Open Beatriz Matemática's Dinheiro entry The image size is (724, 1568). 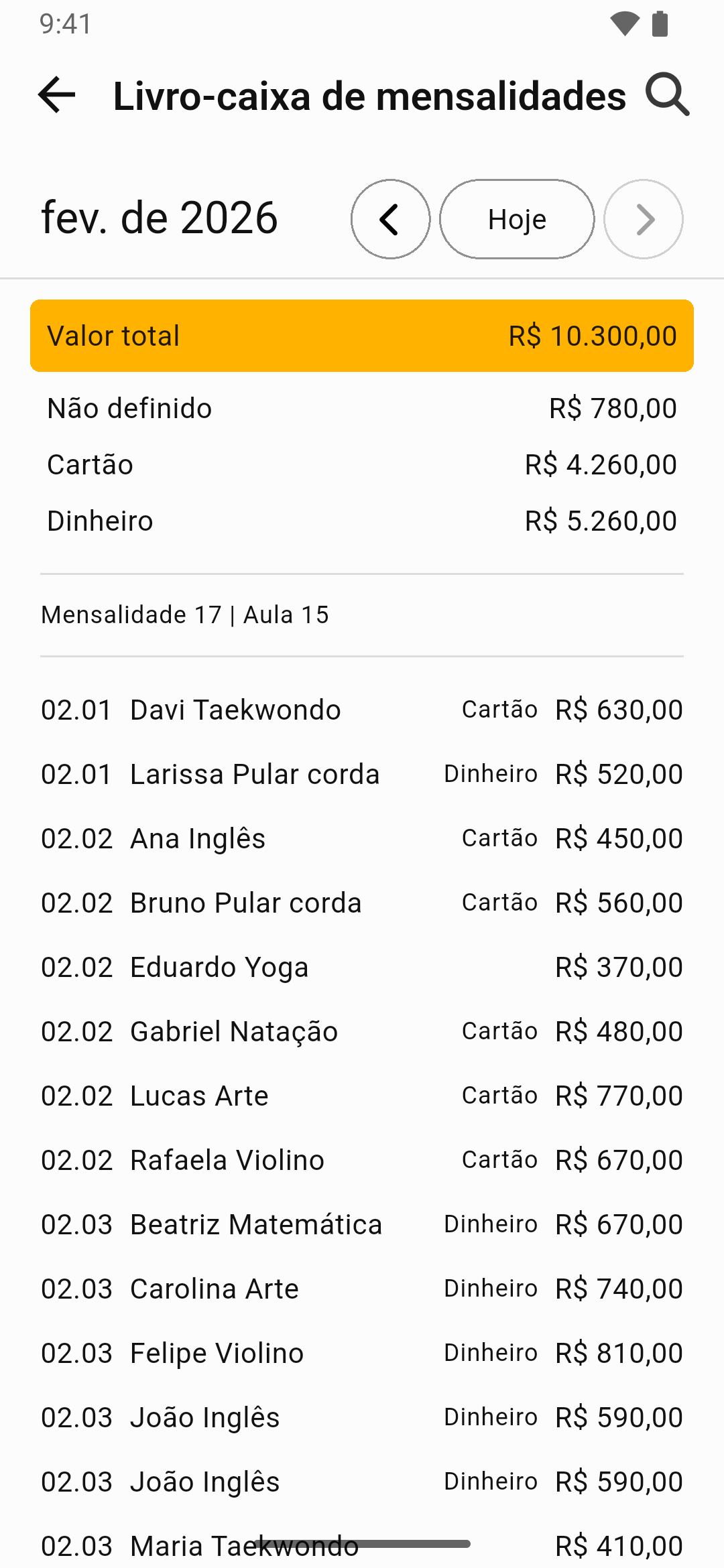(362, 1224)
